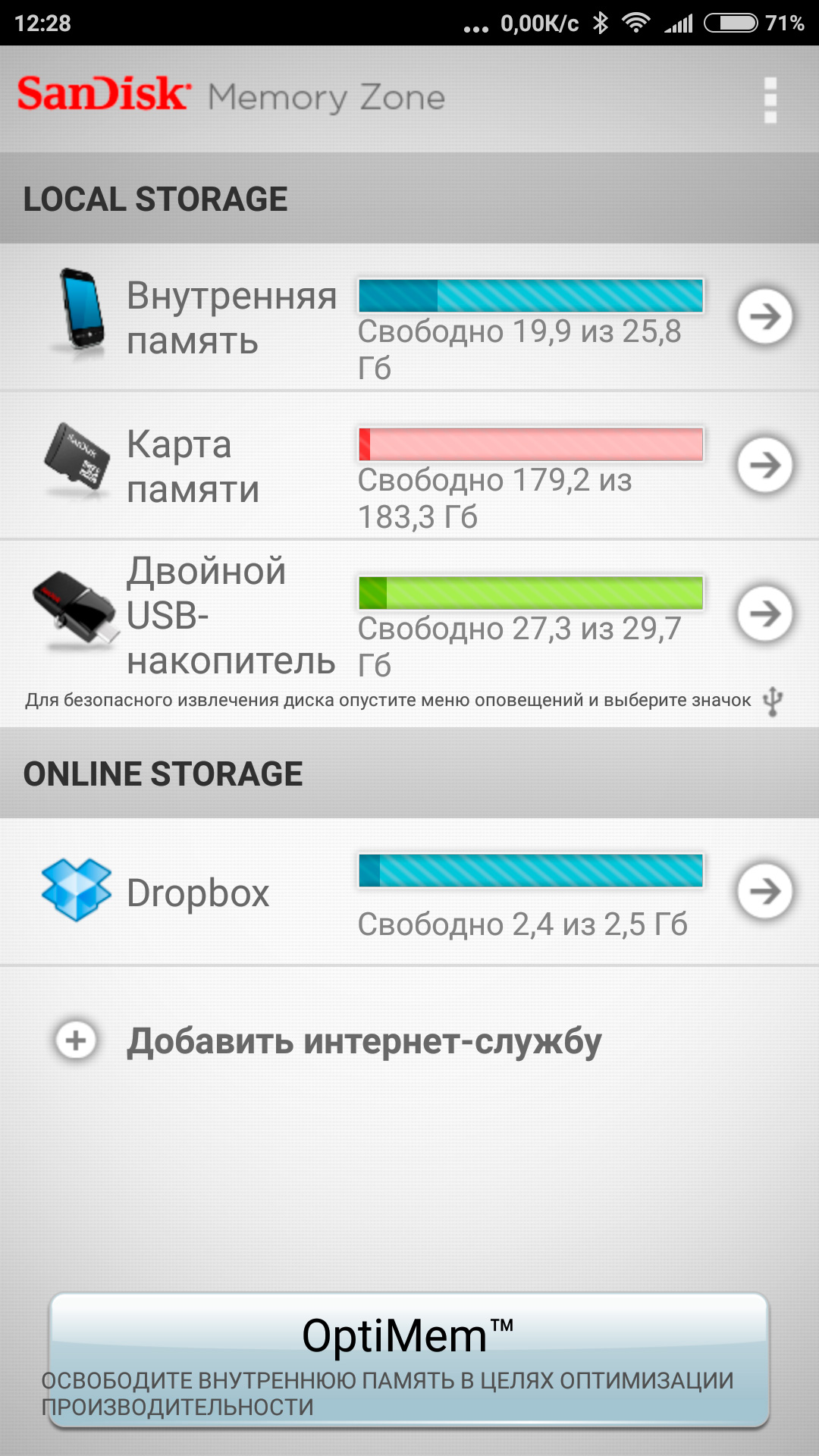Viewport: 819px width, 1456px height.
Task: Open Двойной USB-накопитель storage
Action: point(764,613)
